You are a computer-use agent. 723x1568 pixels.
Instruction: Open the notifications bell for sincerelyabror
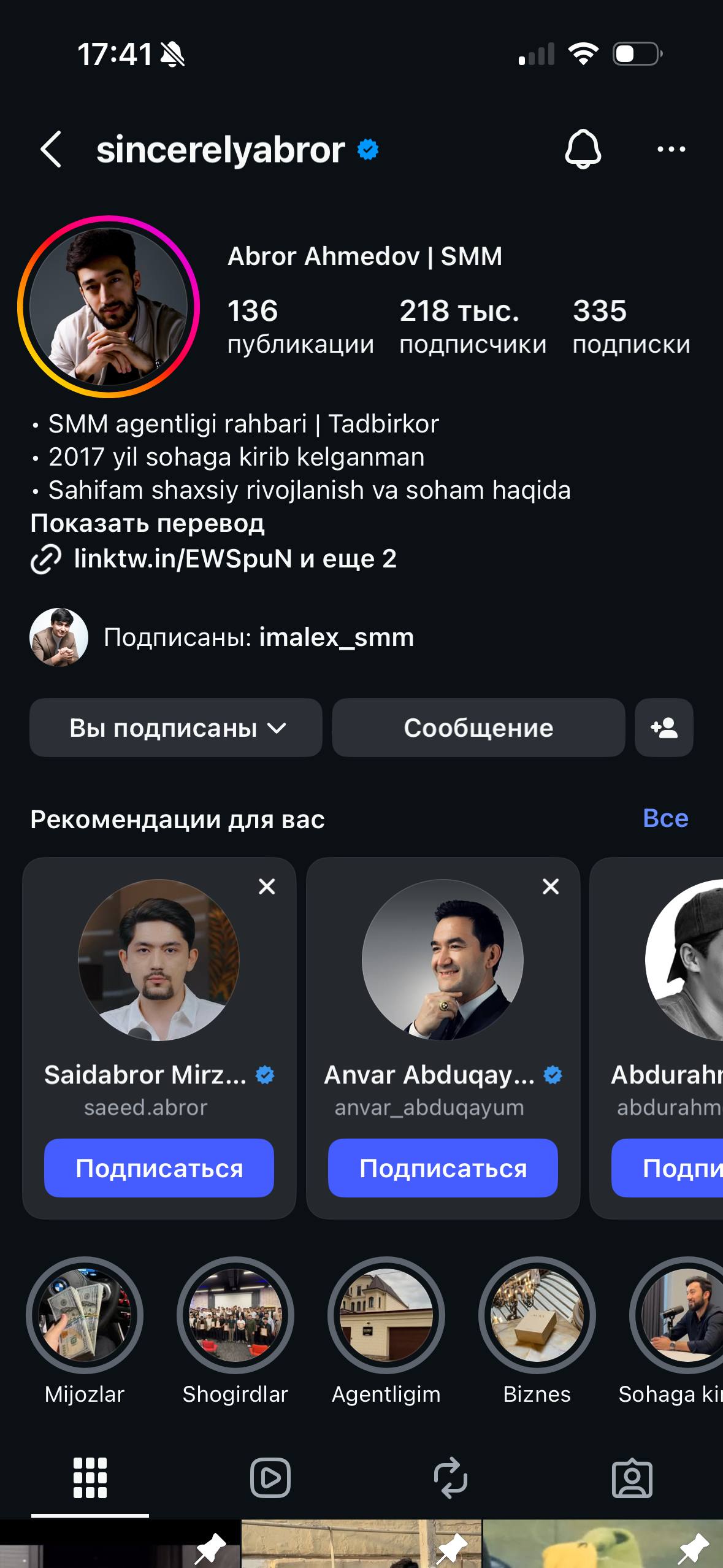(x=583, y=149)
